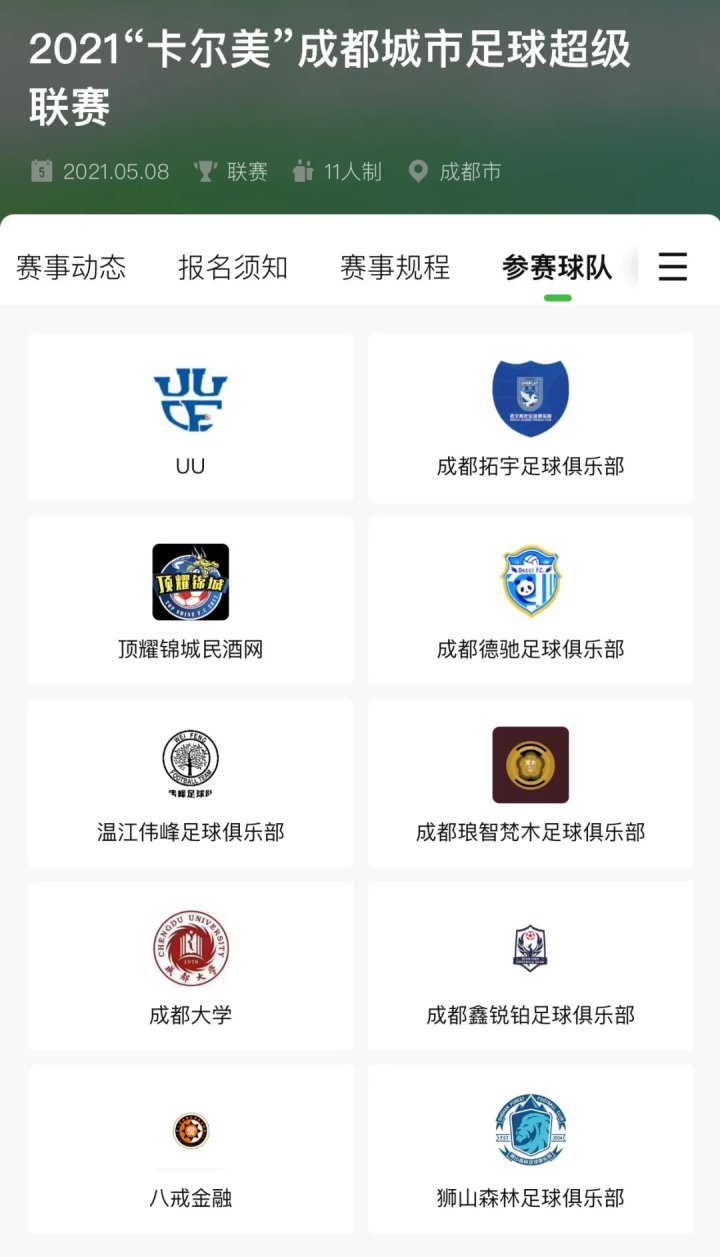Open 成都琅智梵木足球俱乐部 team card
The height and width of the screenshot is (1257, 720).
pos(531,783)
